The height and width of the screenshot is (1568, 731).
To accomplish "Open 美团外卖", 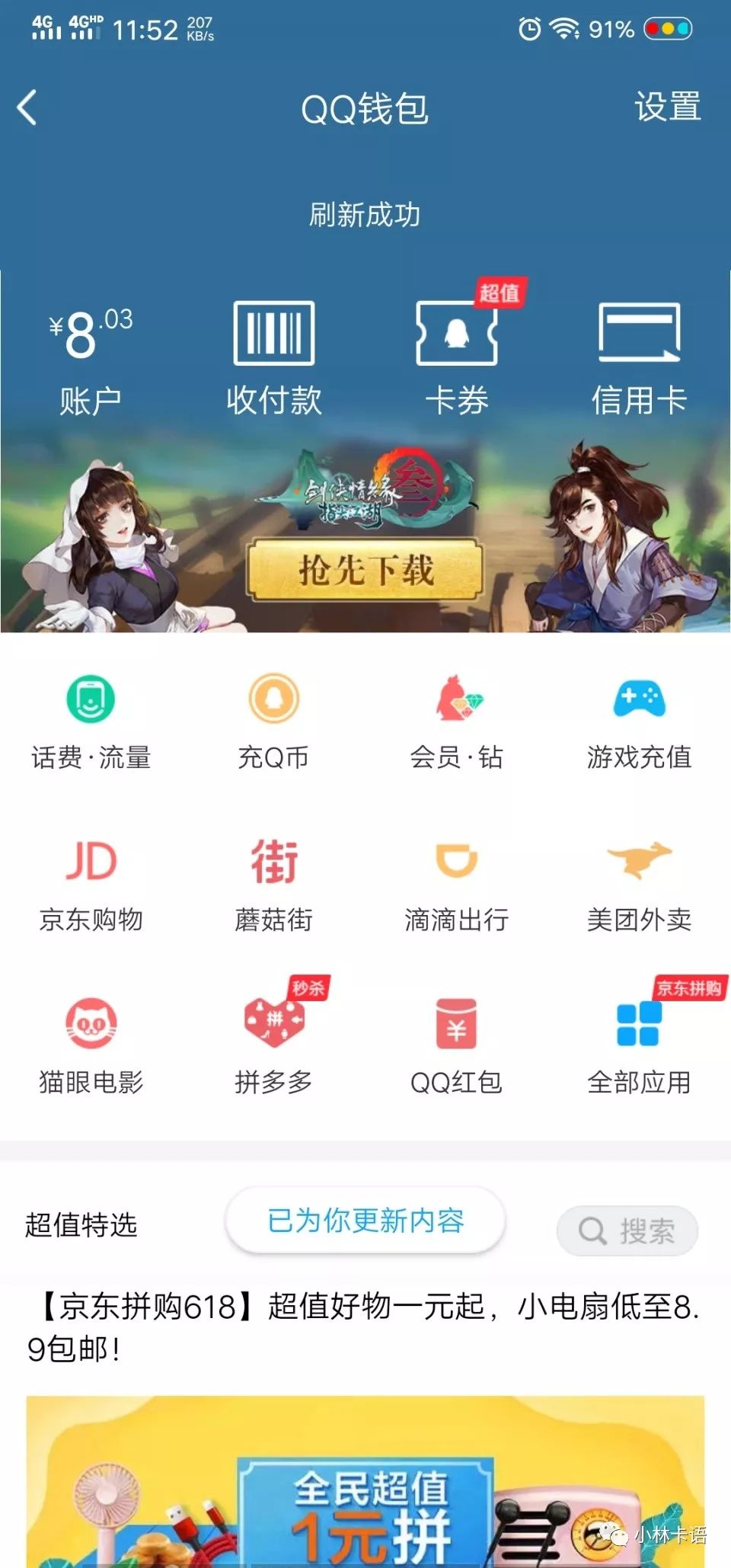I will pyautogui.click(x=639, y=884).
